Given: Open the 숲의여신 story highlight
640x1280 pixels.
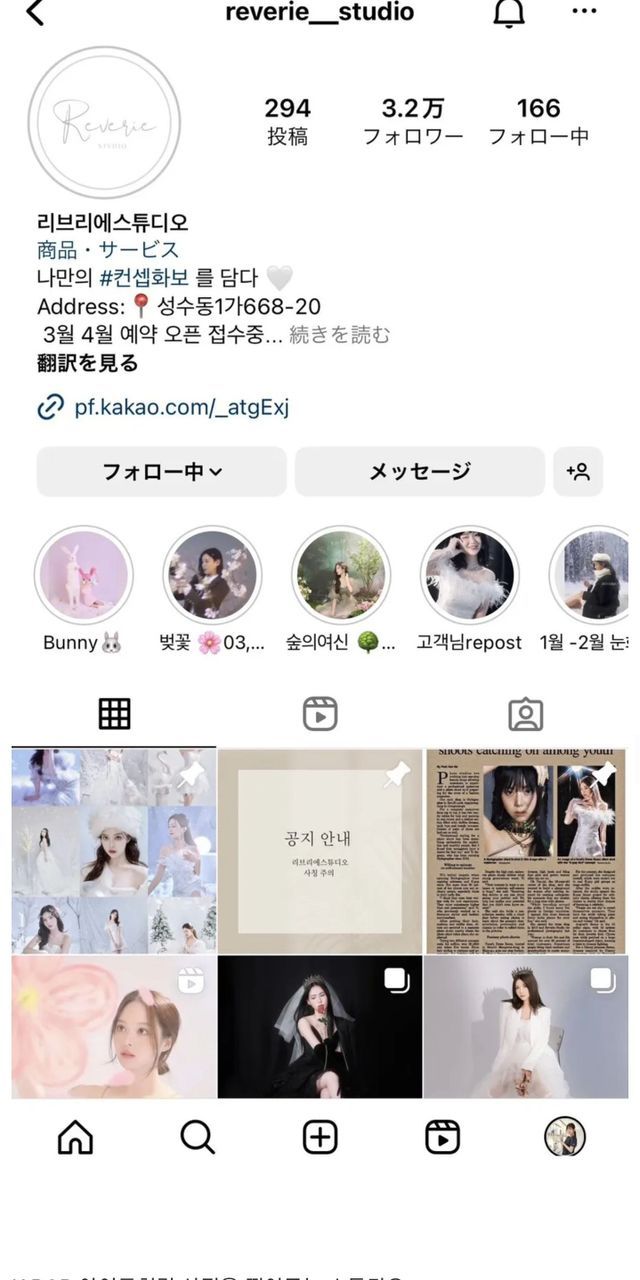Looking at the screenshot, I should pos(340,576).
